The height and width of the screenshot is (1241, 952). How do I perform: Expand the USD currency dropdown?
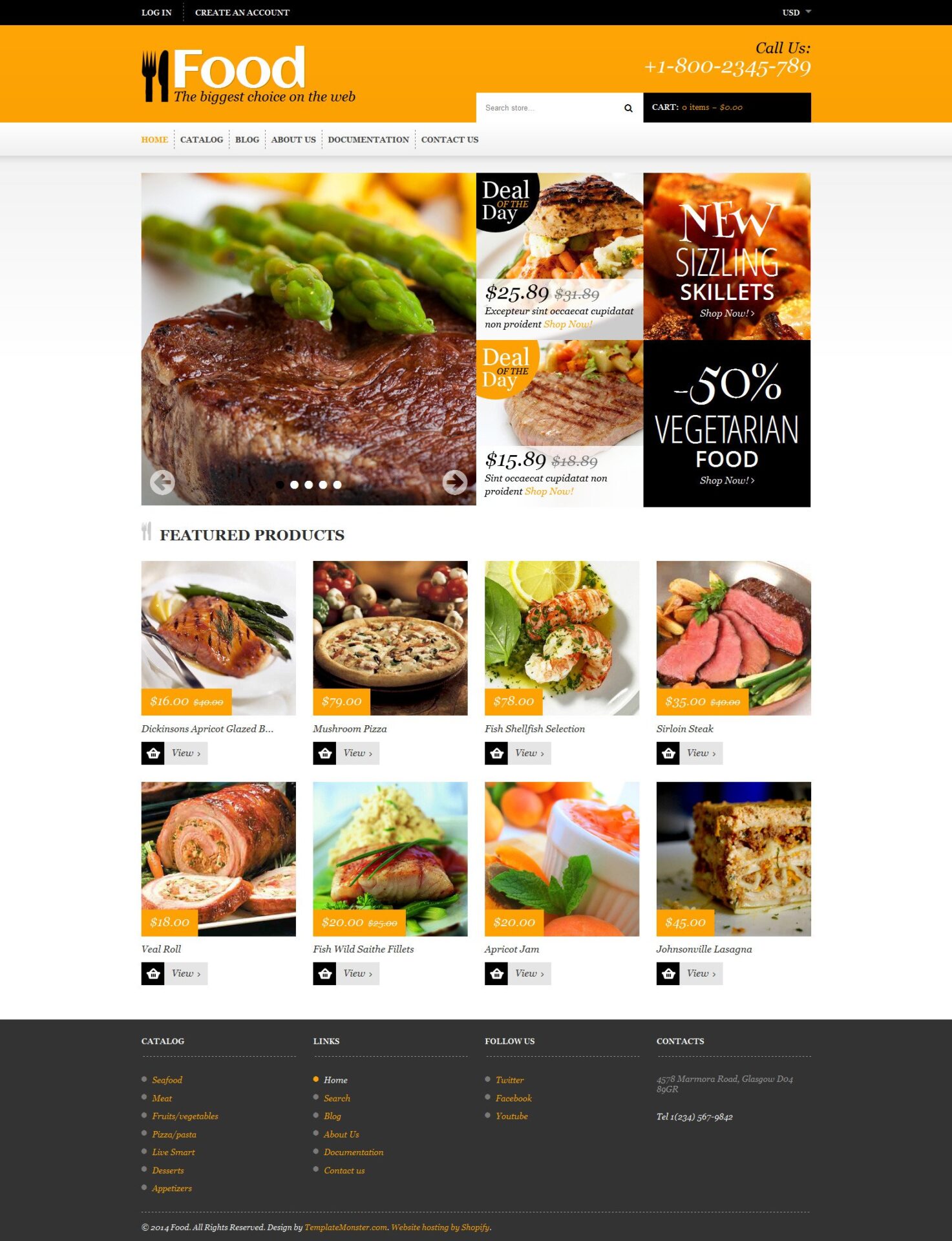click(796, 12)
